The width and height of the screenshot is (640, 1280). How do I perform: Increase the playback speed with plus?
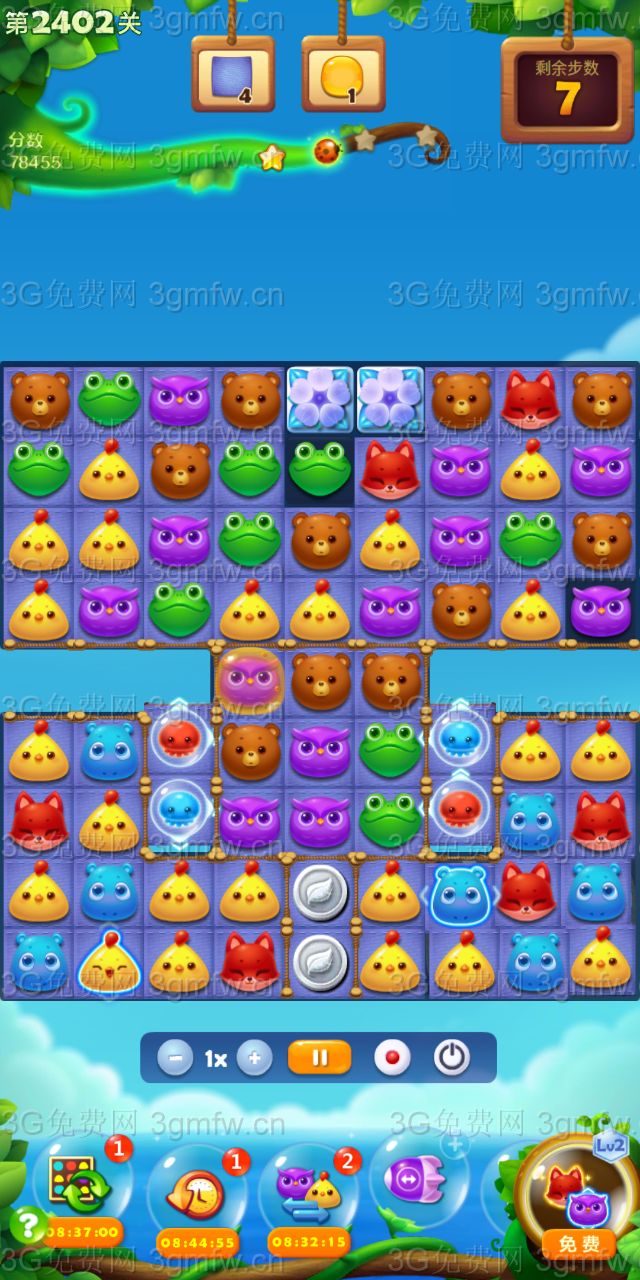coord(255,1058)
